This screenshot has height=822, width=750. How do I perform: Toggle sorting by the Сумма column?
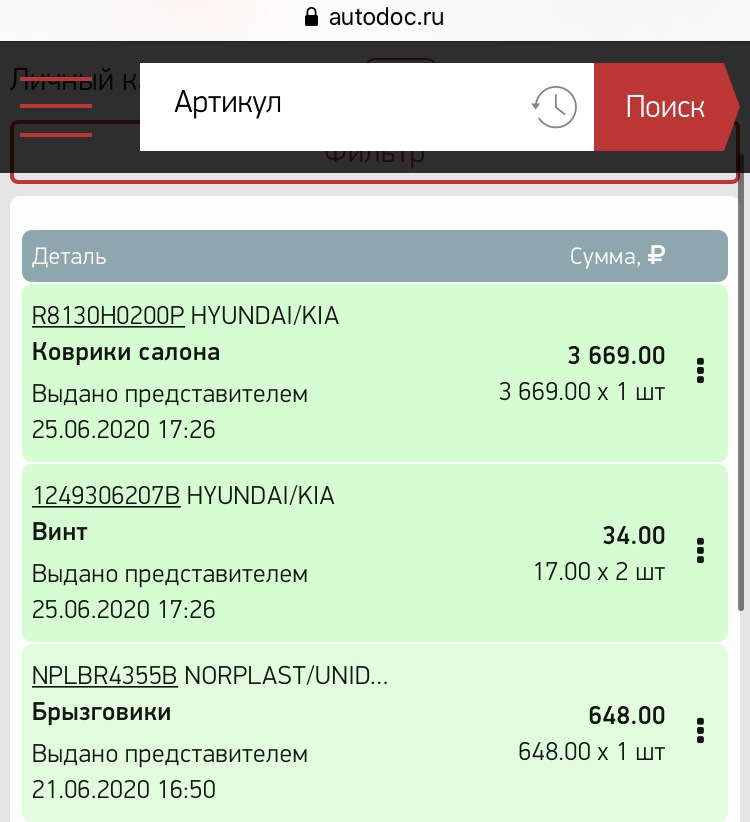tap(617, 256)
